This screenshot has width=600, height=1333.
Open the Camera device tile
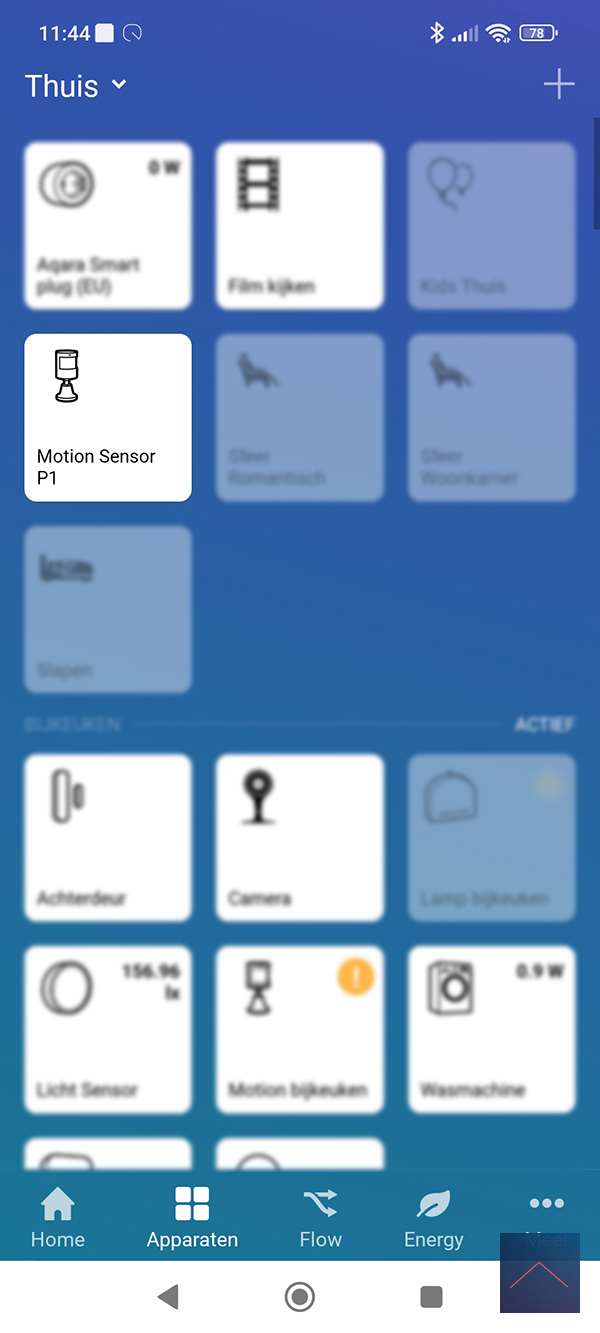(300, 838)
